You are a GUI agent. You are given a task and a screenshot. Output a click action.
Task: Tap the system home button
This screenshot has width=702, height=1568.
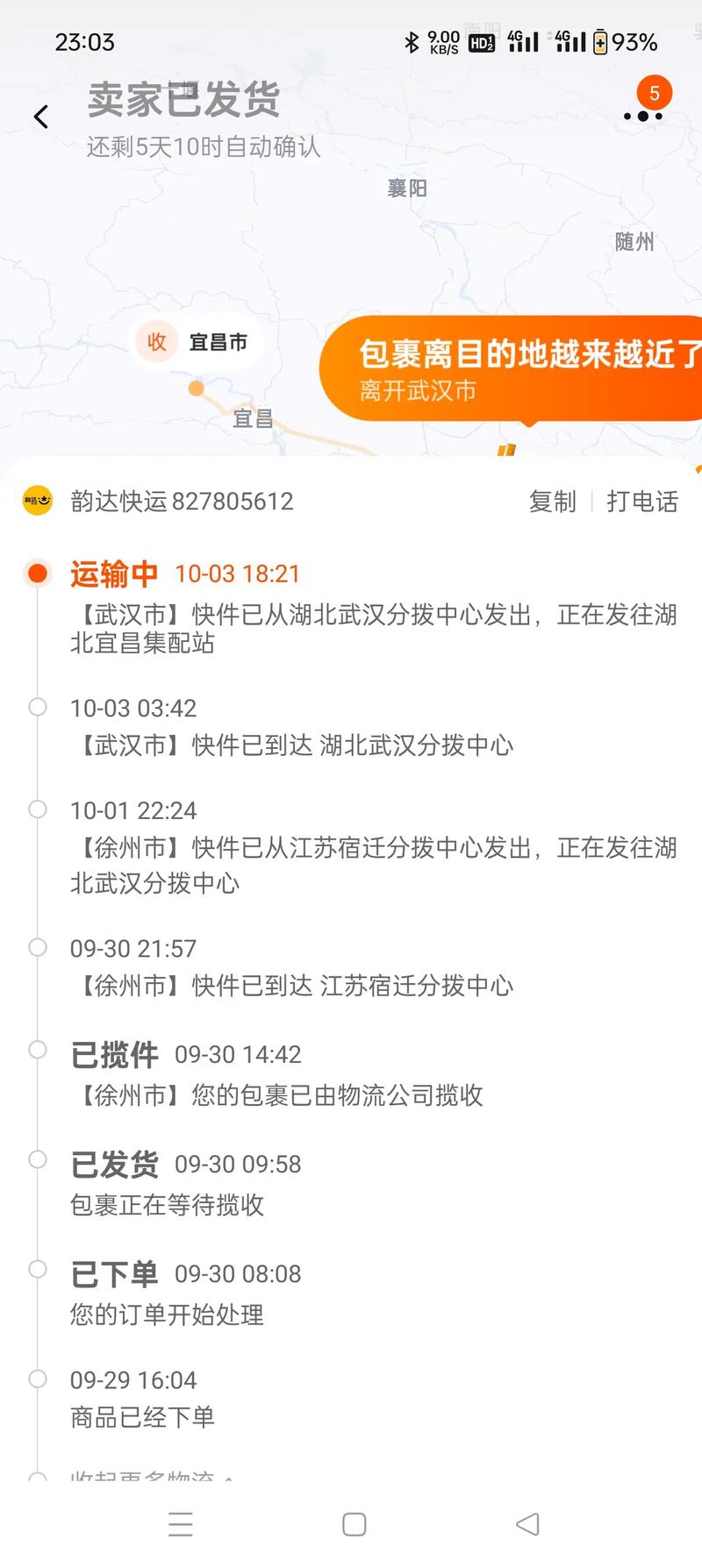[x=354, y=1524]
